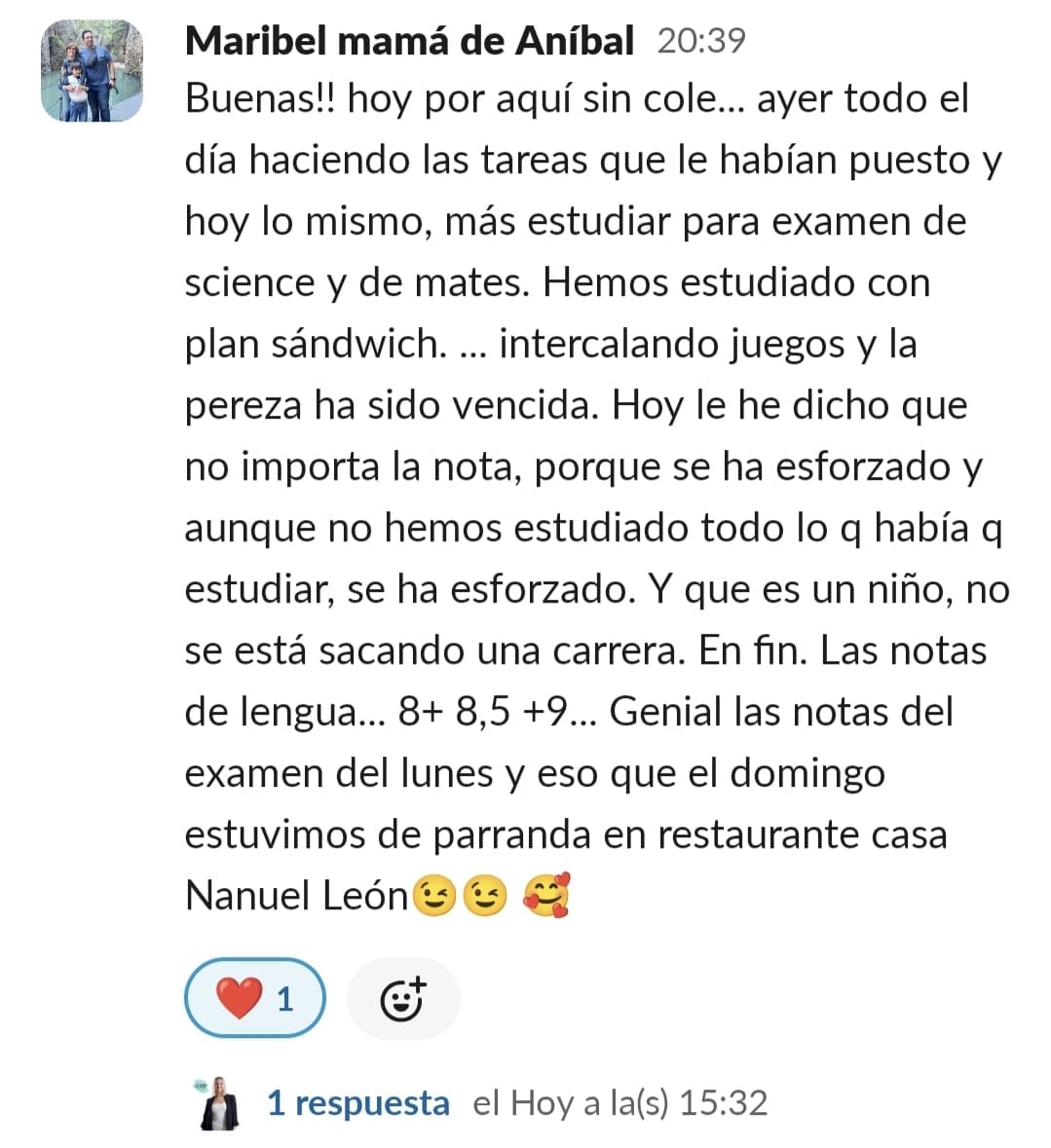Toggle the heart reaction with count 1

click(254, 998)
